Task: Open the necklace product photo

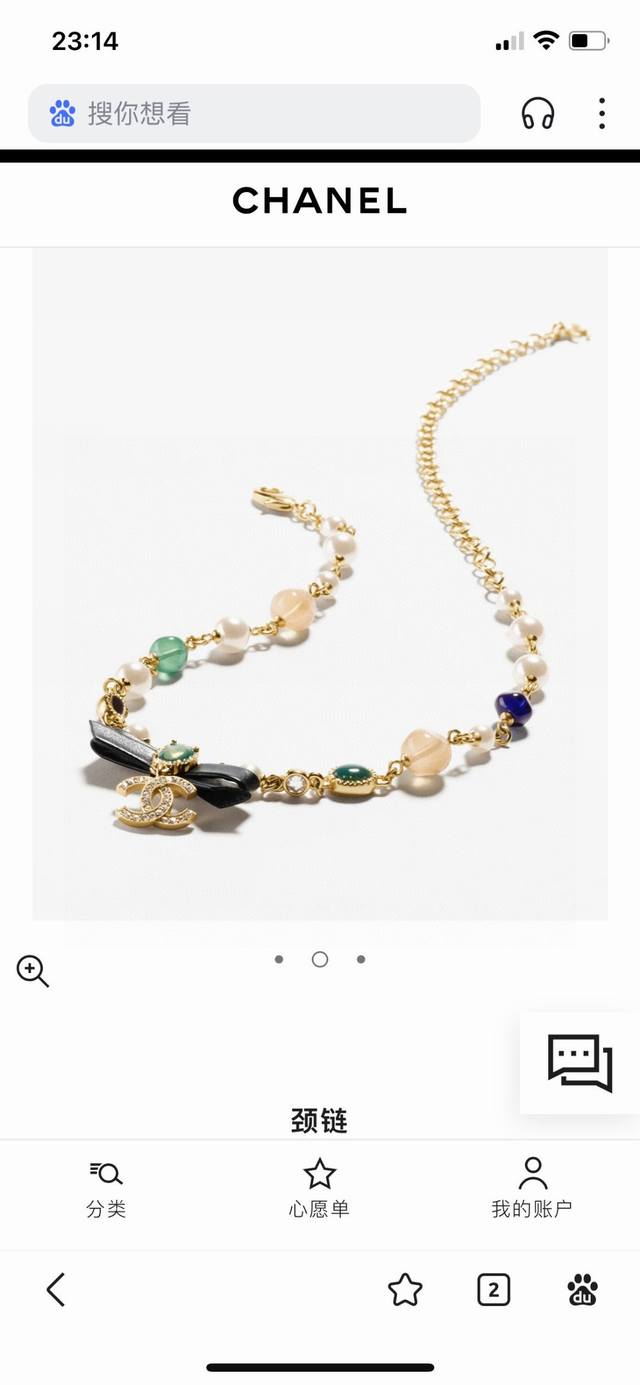Action: [320, 583]
